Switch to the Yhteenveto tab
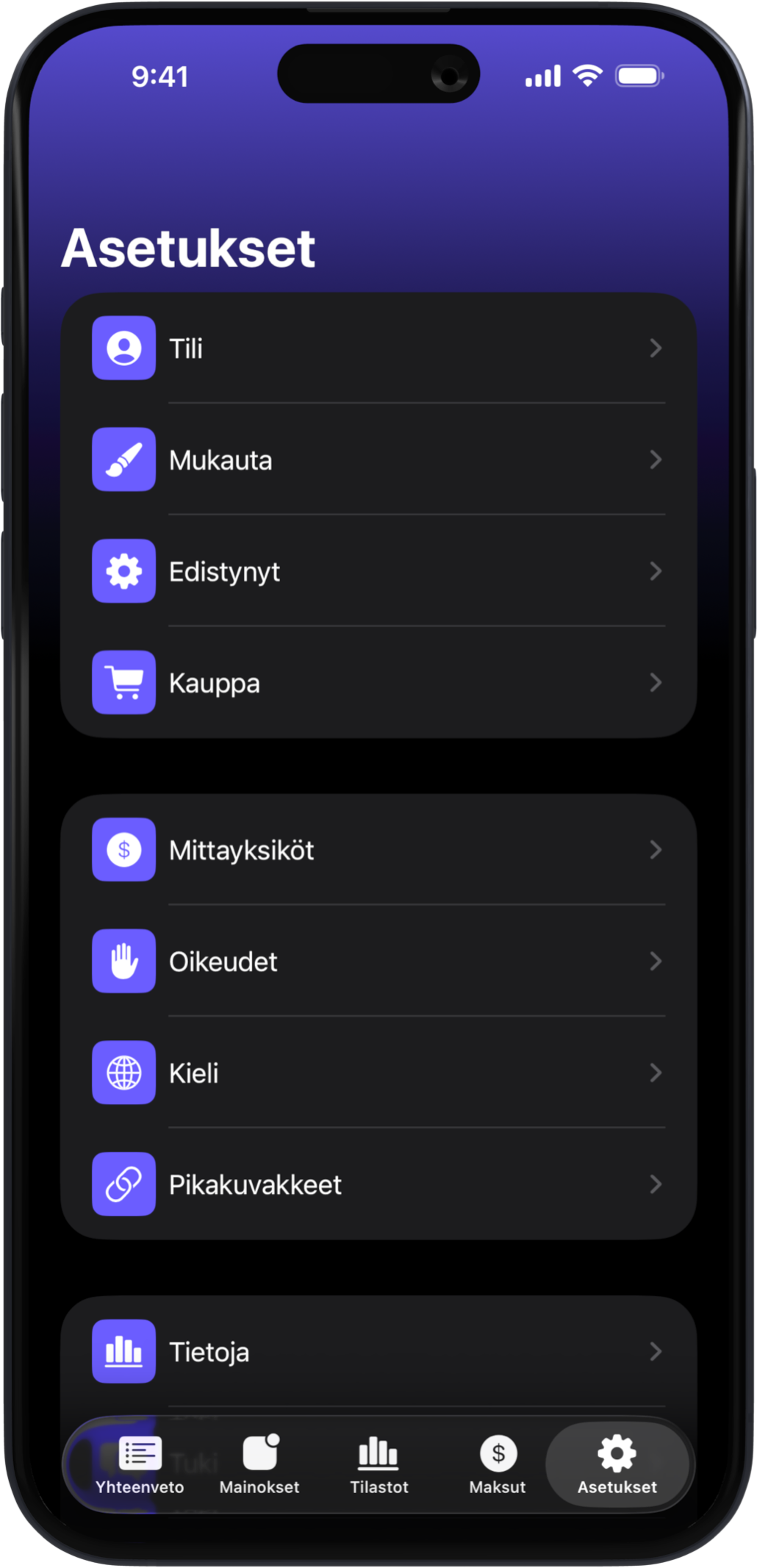The width and height of the screenshot is (757, 1568). click(140, 1464)
